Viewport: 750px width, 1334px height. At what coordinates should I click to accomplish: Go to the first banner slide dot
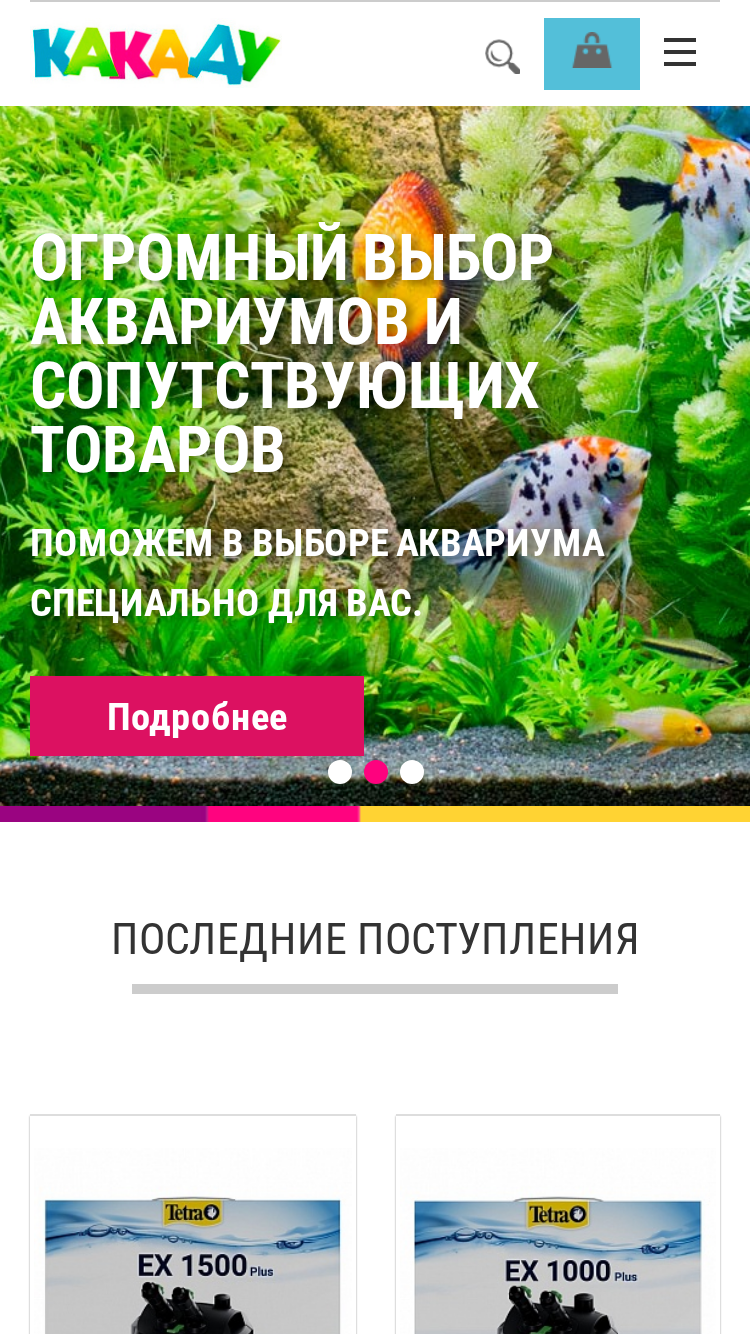tap(340, 772)
